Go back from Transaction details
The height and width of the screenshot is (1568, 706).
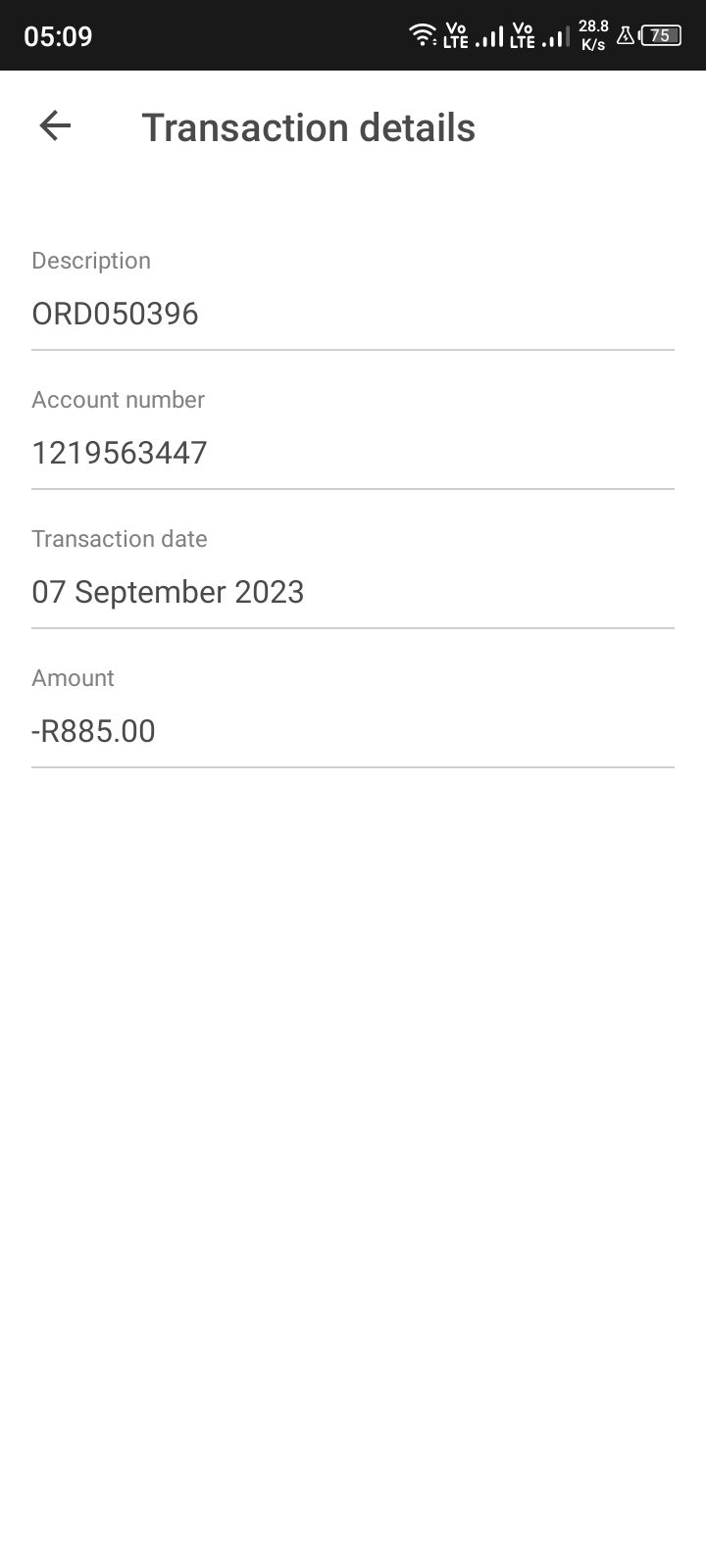click(55, 126)
